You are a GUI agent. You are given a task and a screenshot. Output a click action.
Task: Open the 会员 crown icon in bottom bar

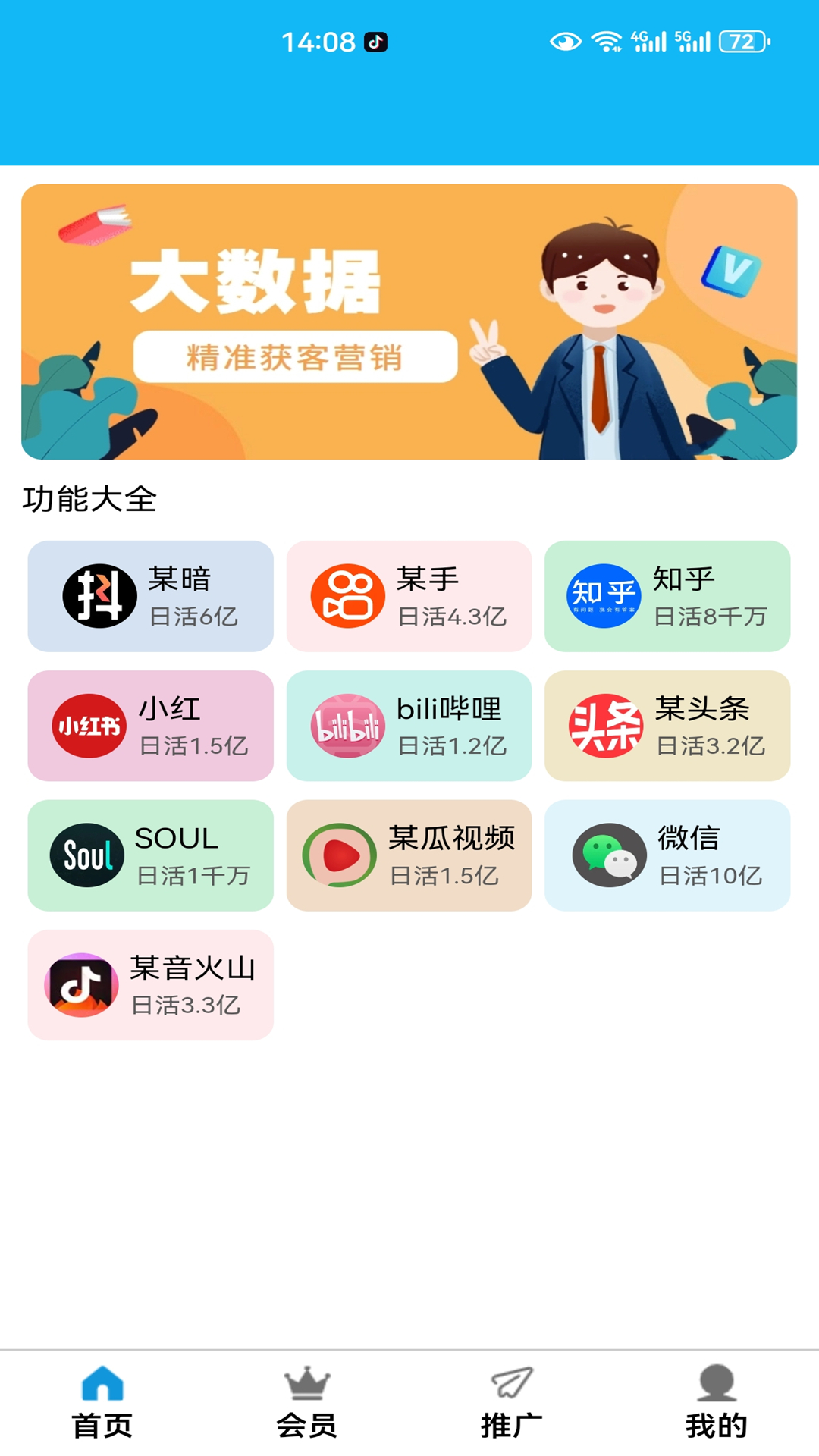(307, 1384)
